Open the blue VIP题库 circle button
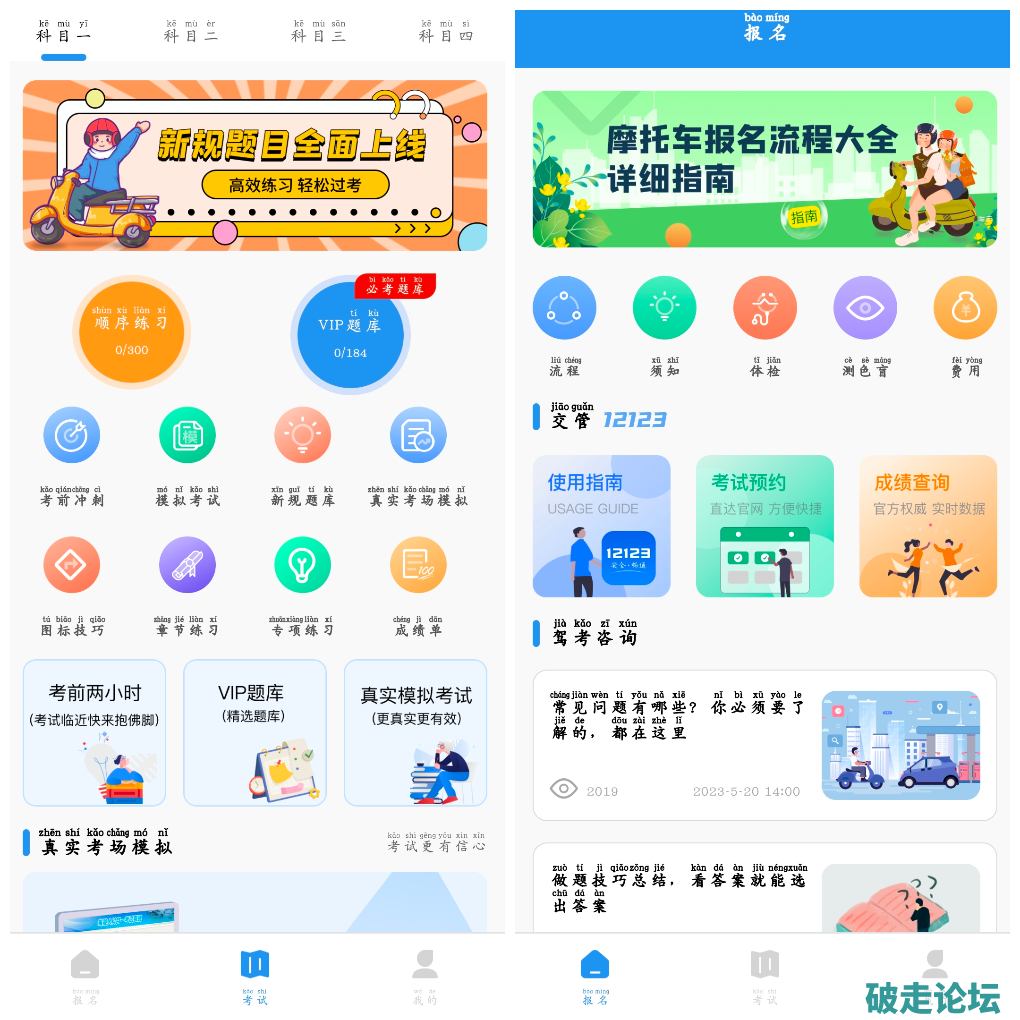This screenshot has height=1020, width=1020. [350, 335]
